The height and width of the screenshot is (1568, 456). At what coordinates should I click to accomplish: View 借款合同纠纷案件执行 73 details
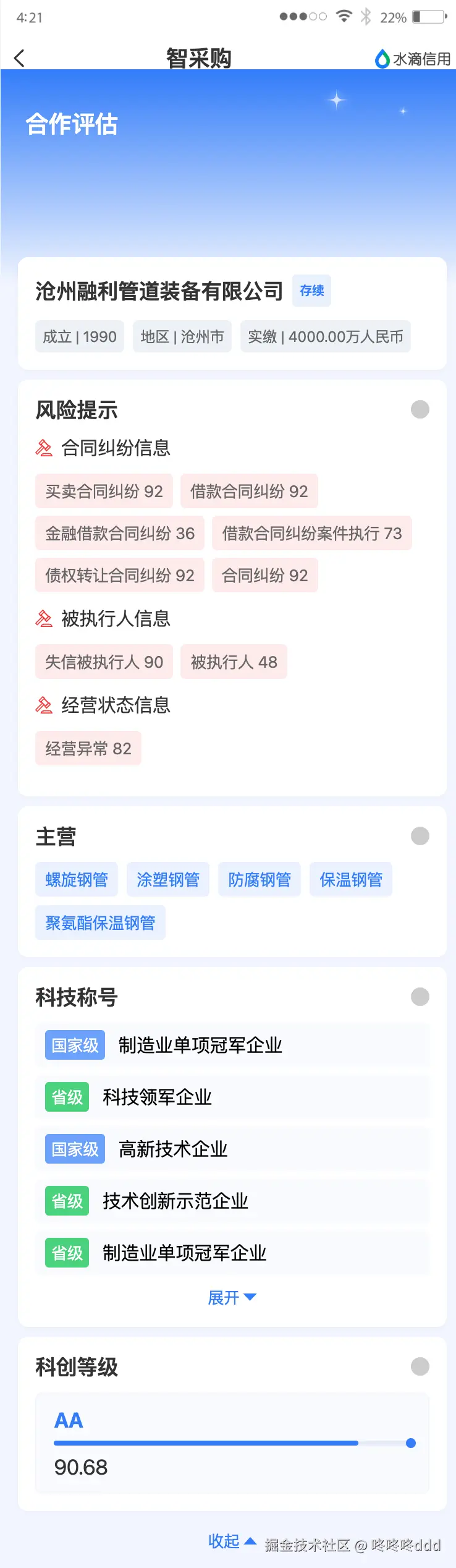click(311, 534)
